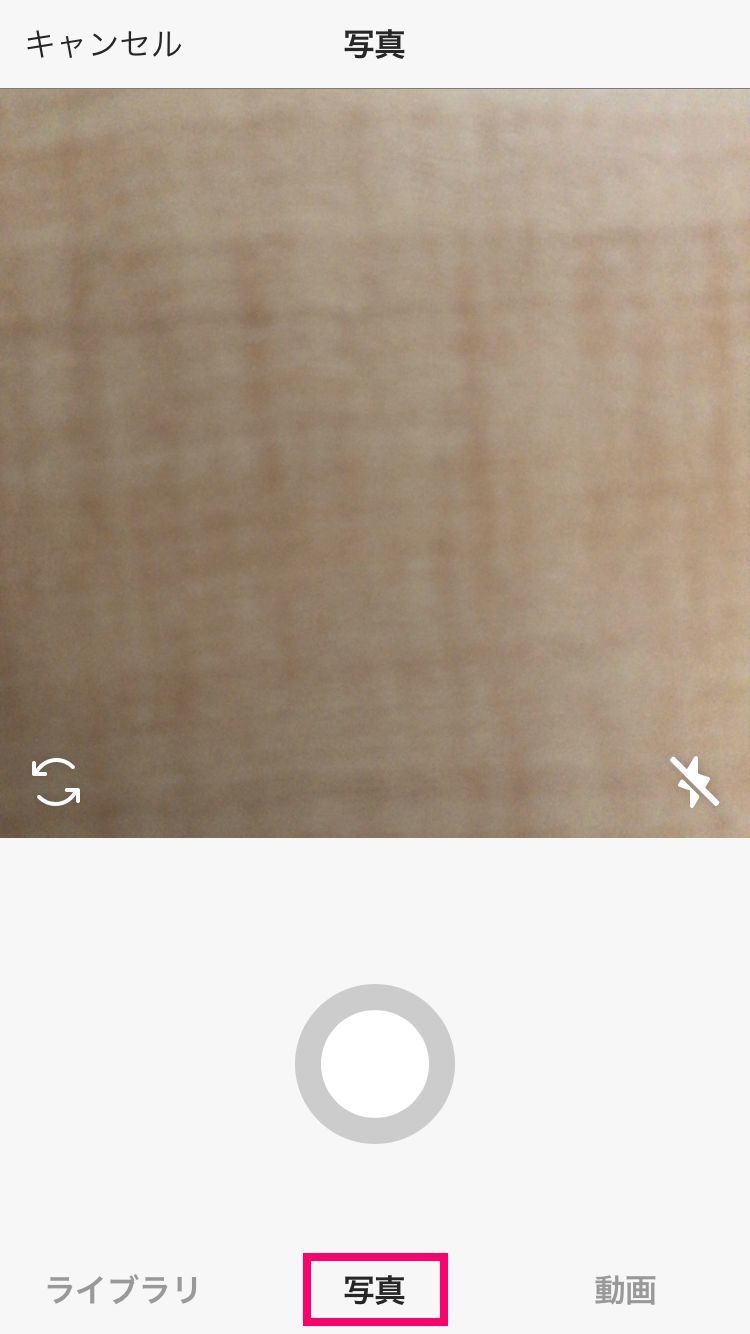
Task: Tap キャンセル to cancel
Action: 103,45
